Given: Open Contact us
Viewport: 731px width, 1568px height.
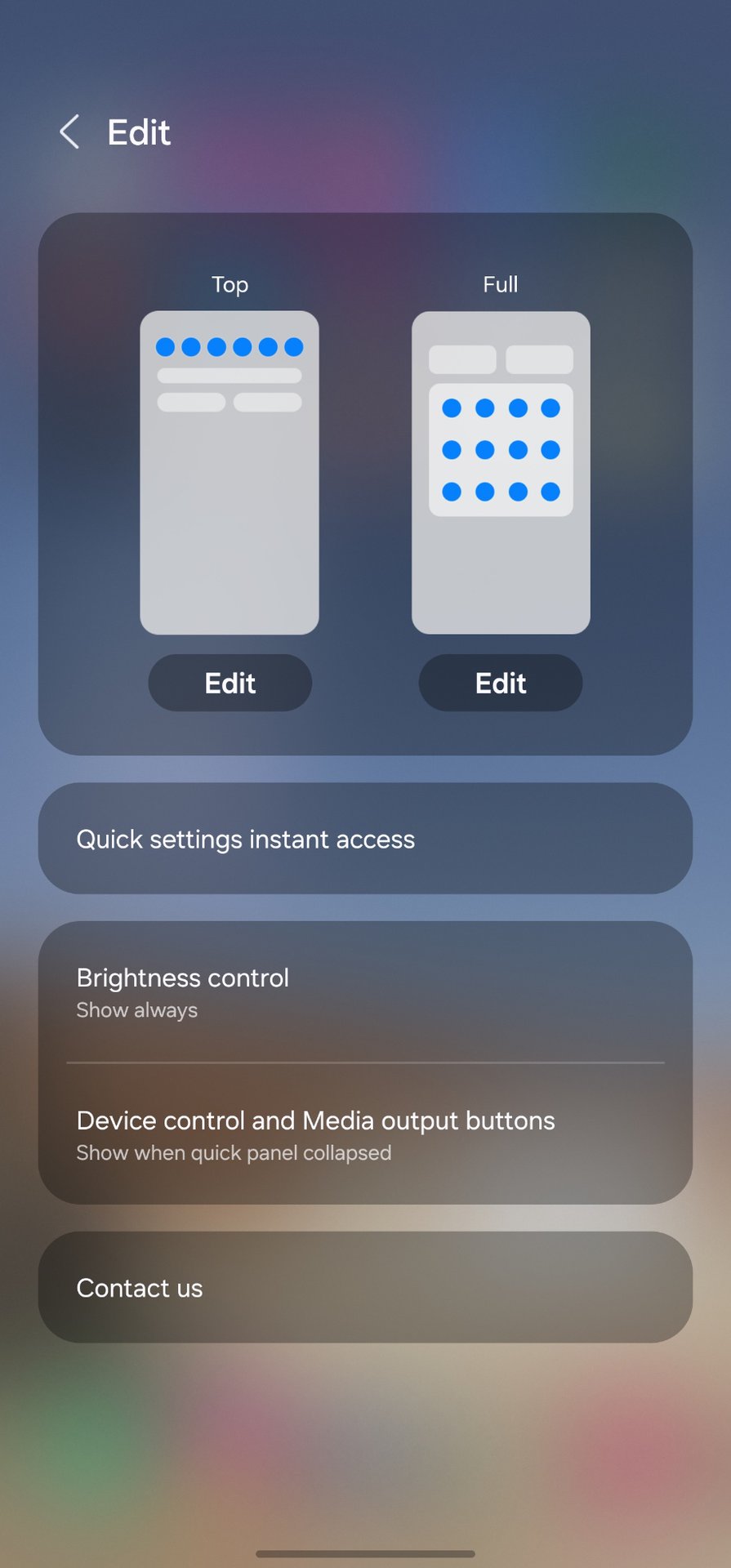Looking at the screenshot, I should click(365, 1288).
